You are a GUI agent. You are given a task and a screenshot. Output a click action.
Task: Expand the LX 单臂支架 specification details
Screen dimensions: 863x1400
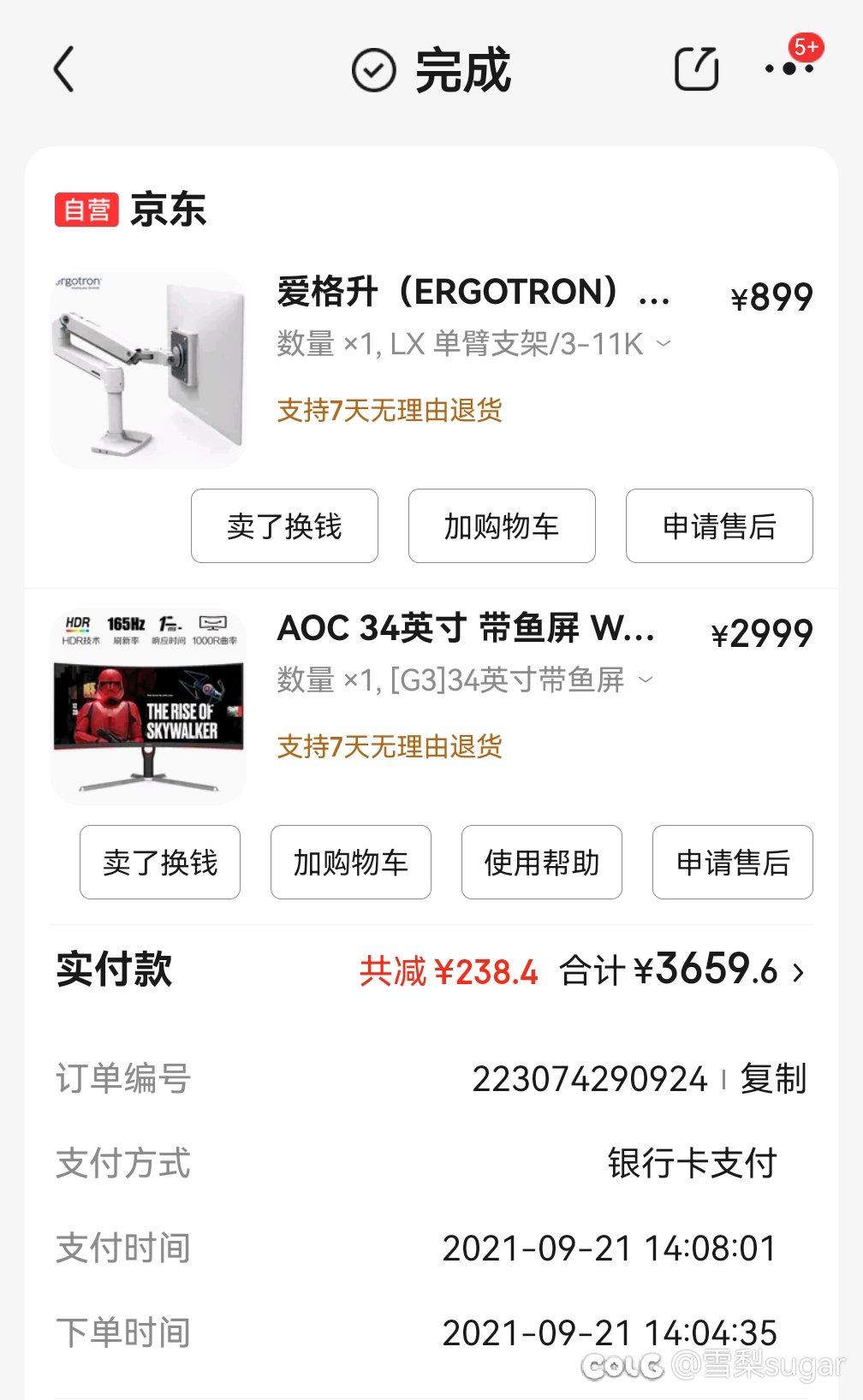click(664, 344)
